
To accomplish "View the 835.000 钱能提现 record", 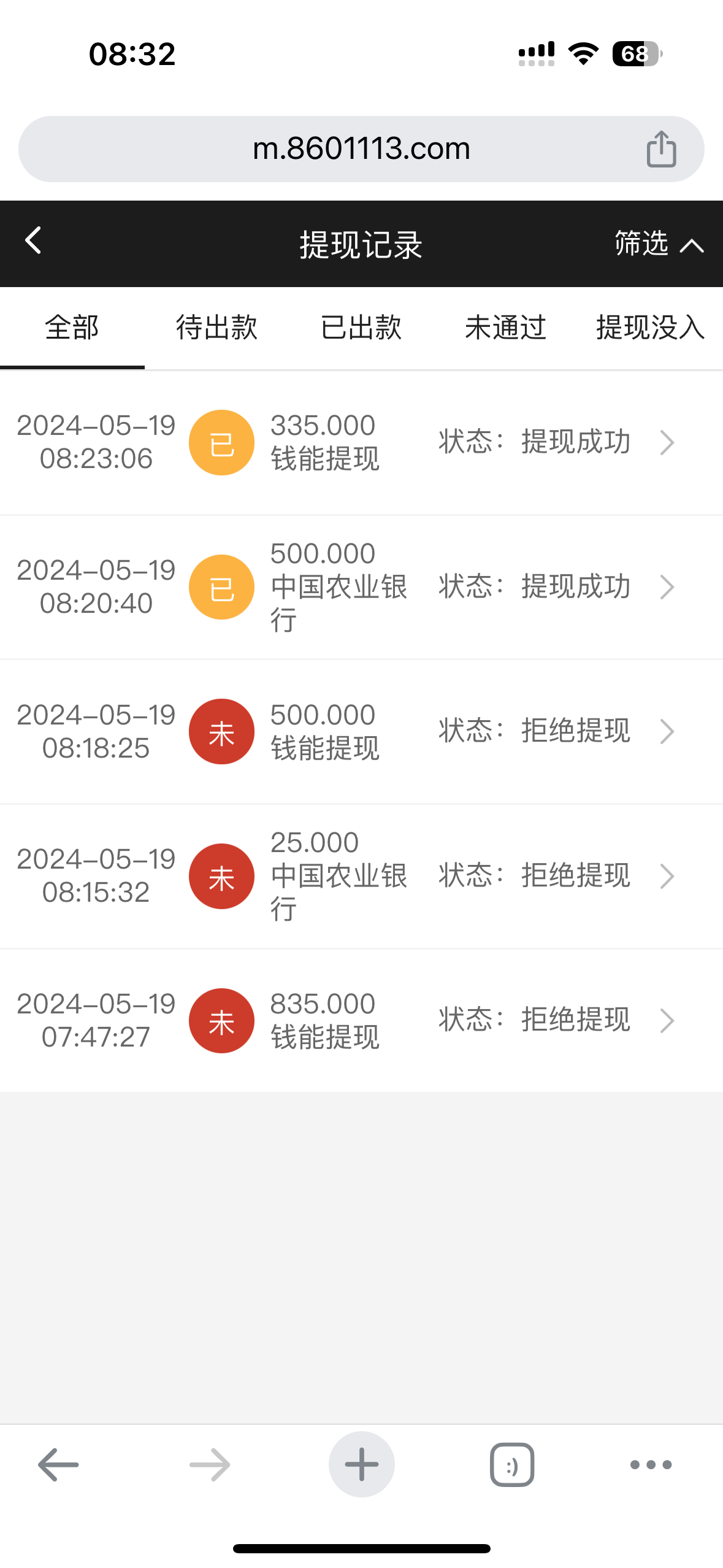I will [x=361, y=1020].
